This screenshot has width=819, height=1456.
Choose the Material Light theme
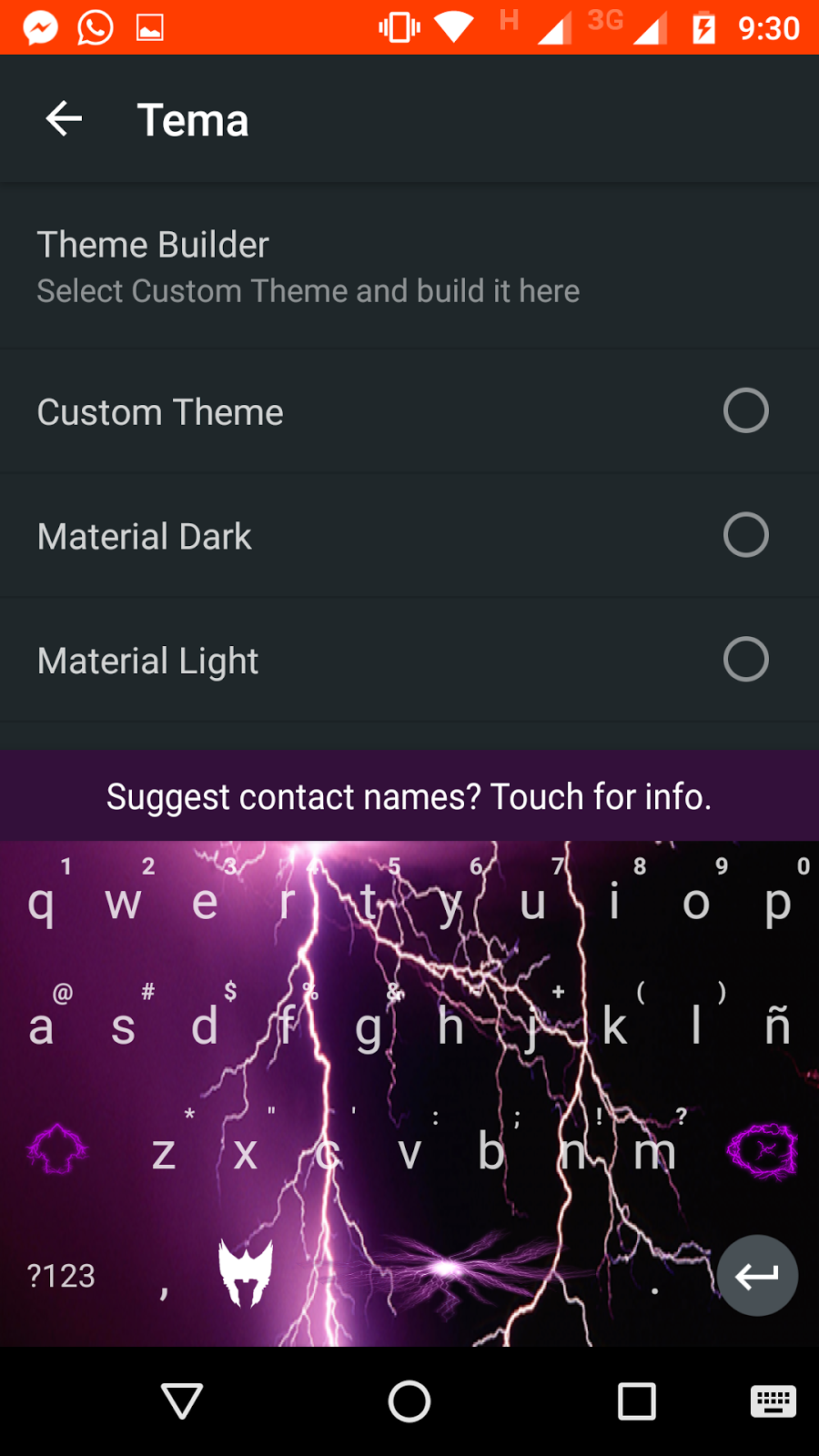pyautogui.click(x=745, y=660)
